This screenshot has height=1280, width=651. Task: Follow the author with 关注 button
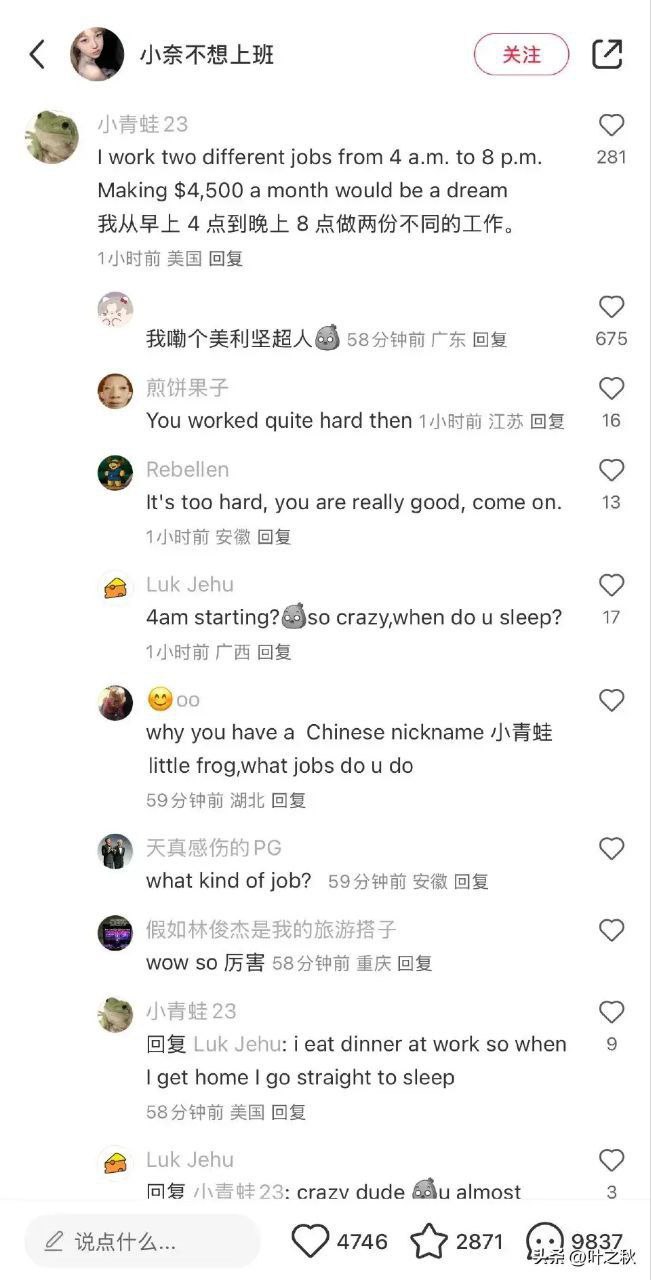coord(521,54)
